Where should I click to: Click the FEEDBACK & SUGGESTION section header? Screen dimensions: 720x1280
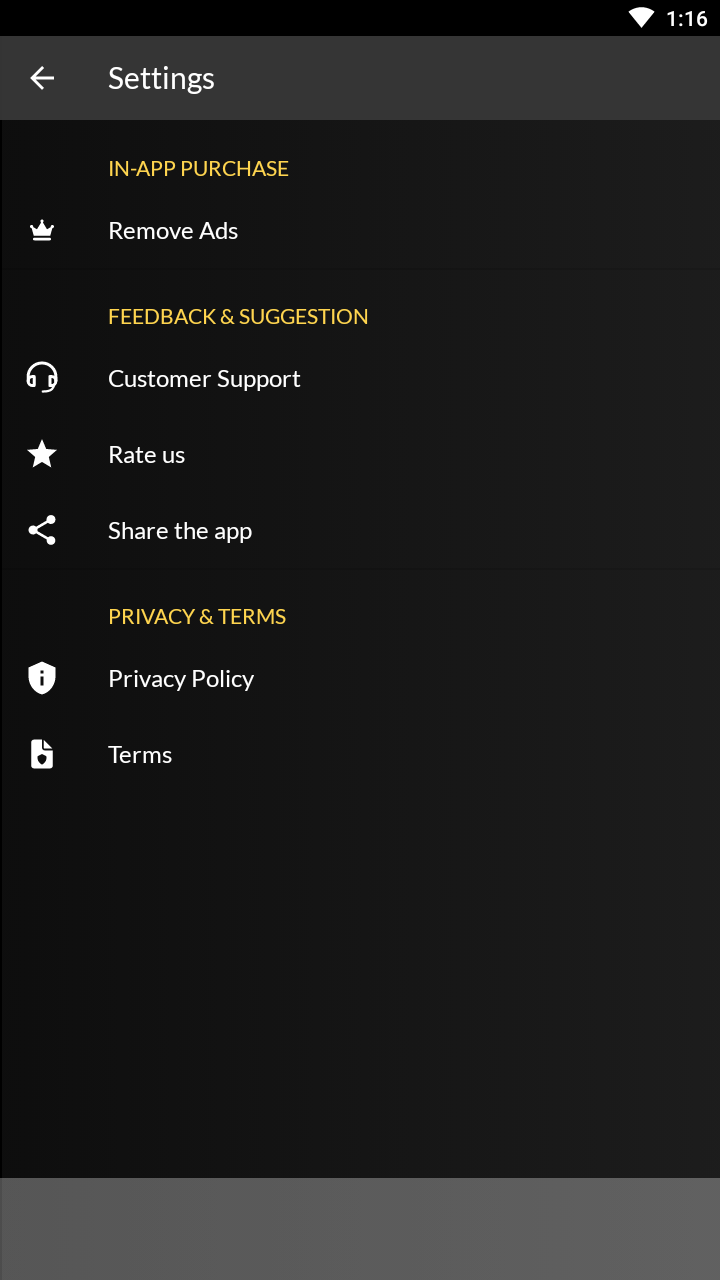[238, 316]
